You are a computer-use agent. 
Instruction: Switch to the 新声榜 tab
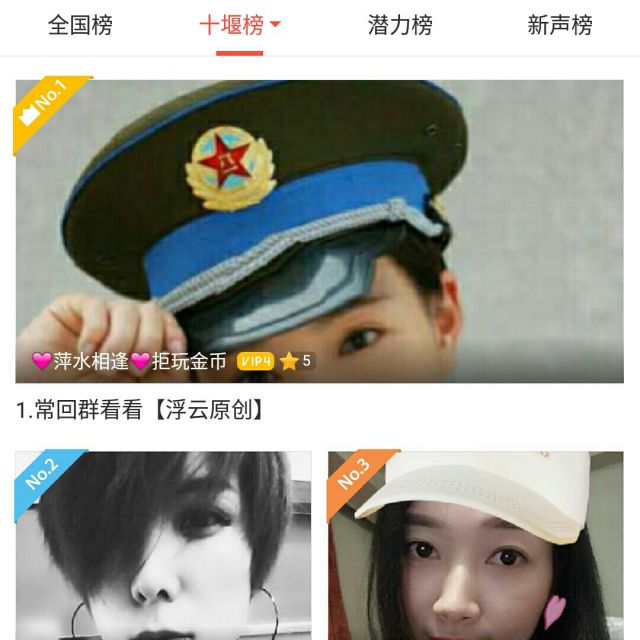pyautogui.click(x=560, y=26)
